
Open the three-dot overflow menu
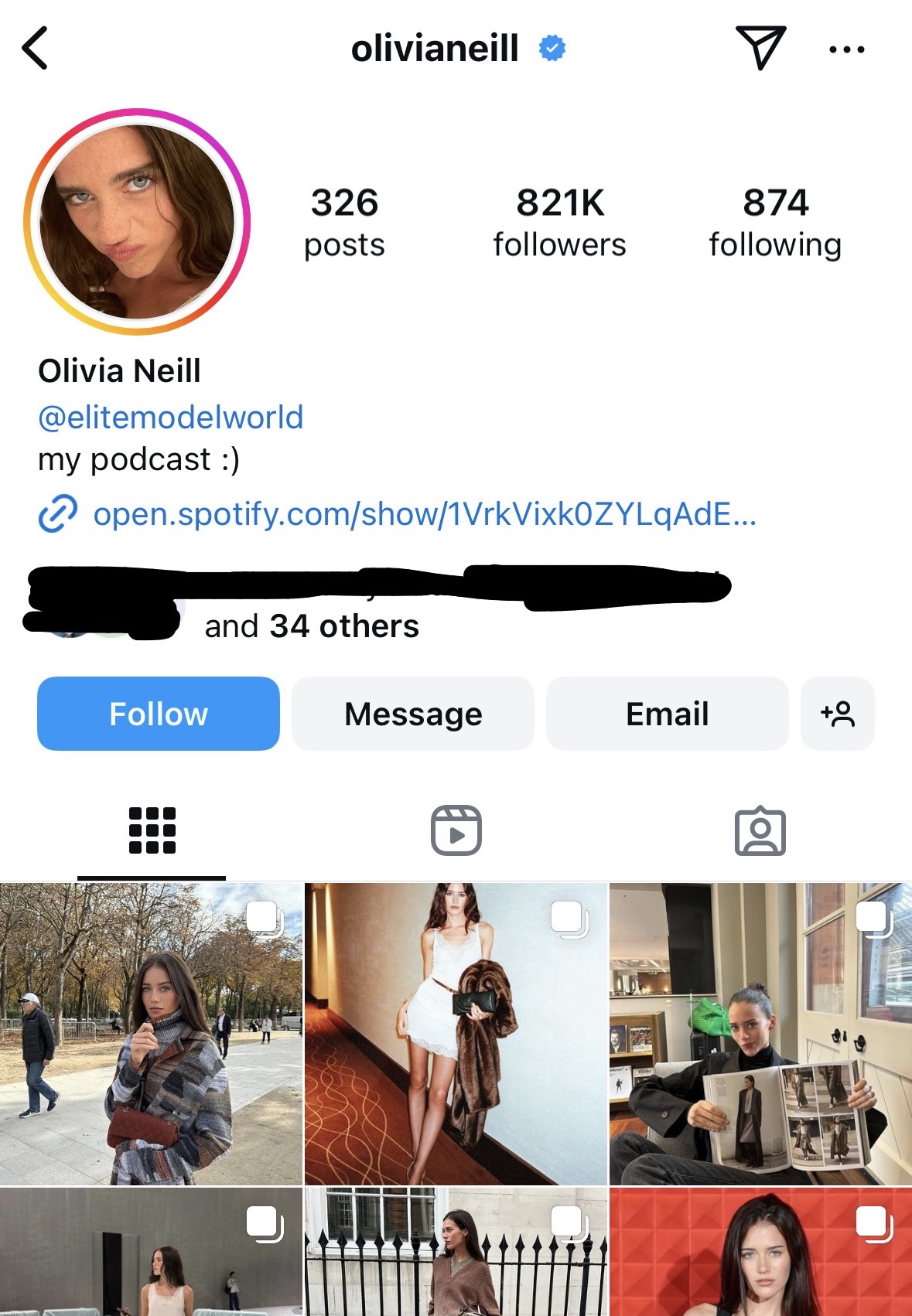[x=846, y=49]
